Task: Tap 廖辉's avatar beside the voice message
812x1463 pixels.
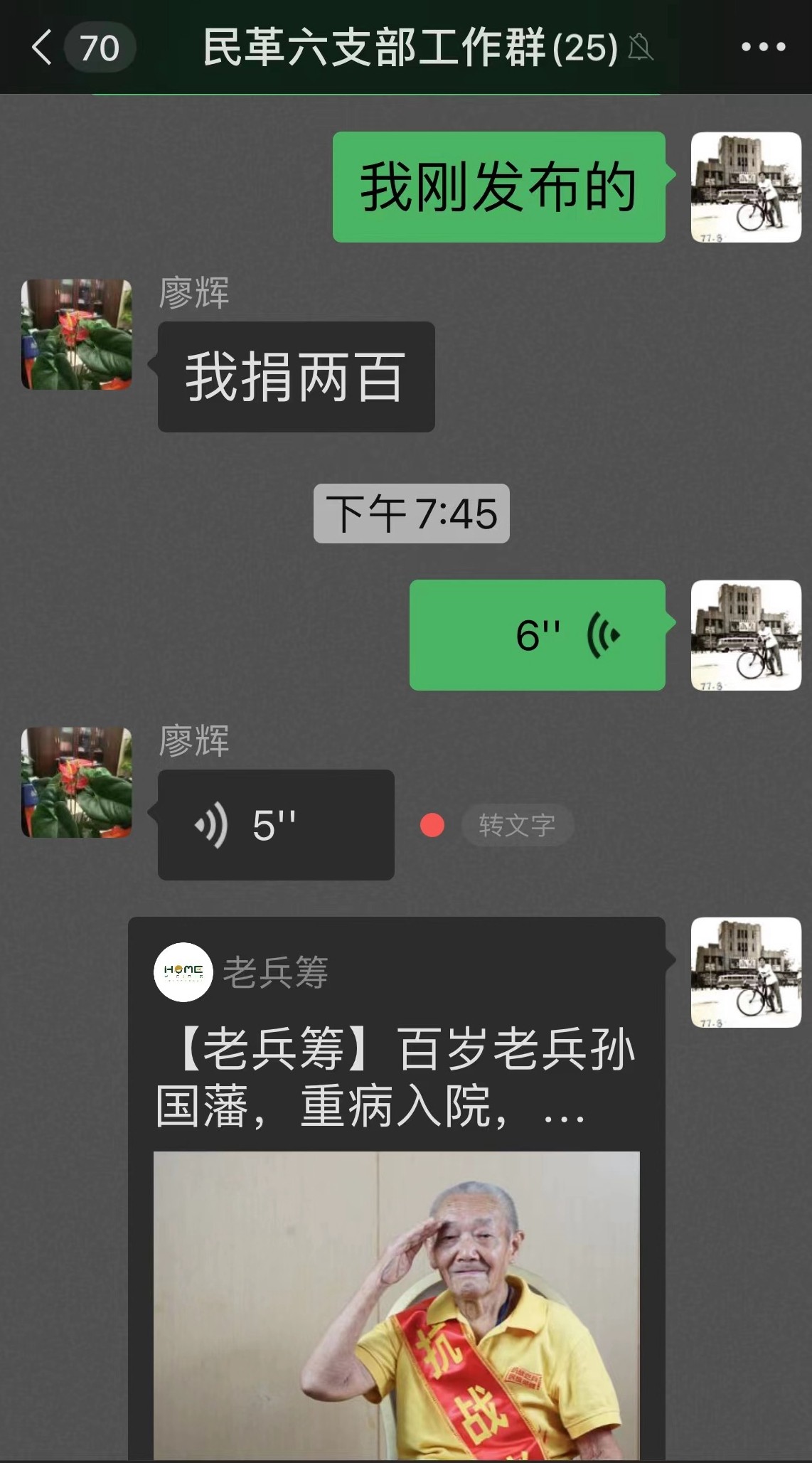Action: tap(77, 782)
